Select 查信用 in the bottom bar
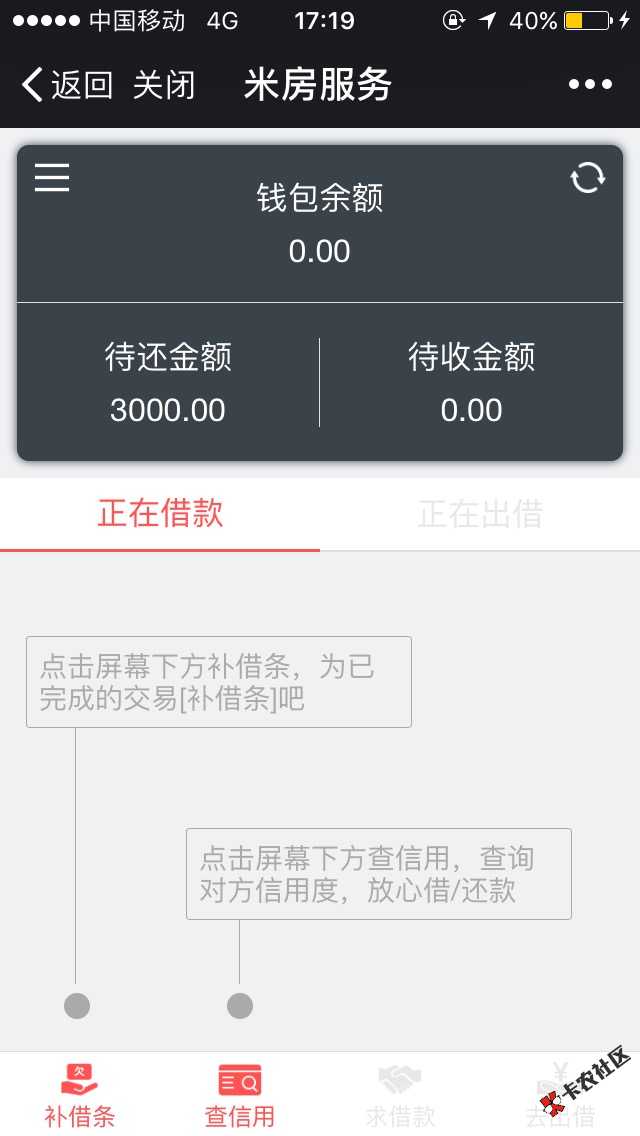The image size is (640, 1136). tap(240, 1096)
